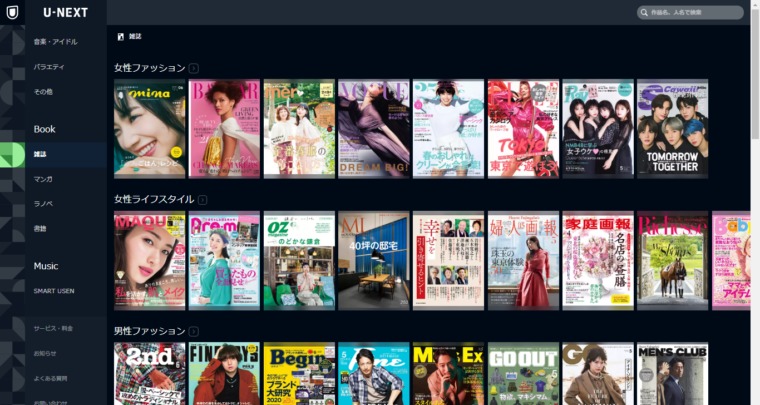Screen dimensions: 760x405
Task: View サービス・料金 page
Action: (x=53, y=328)
